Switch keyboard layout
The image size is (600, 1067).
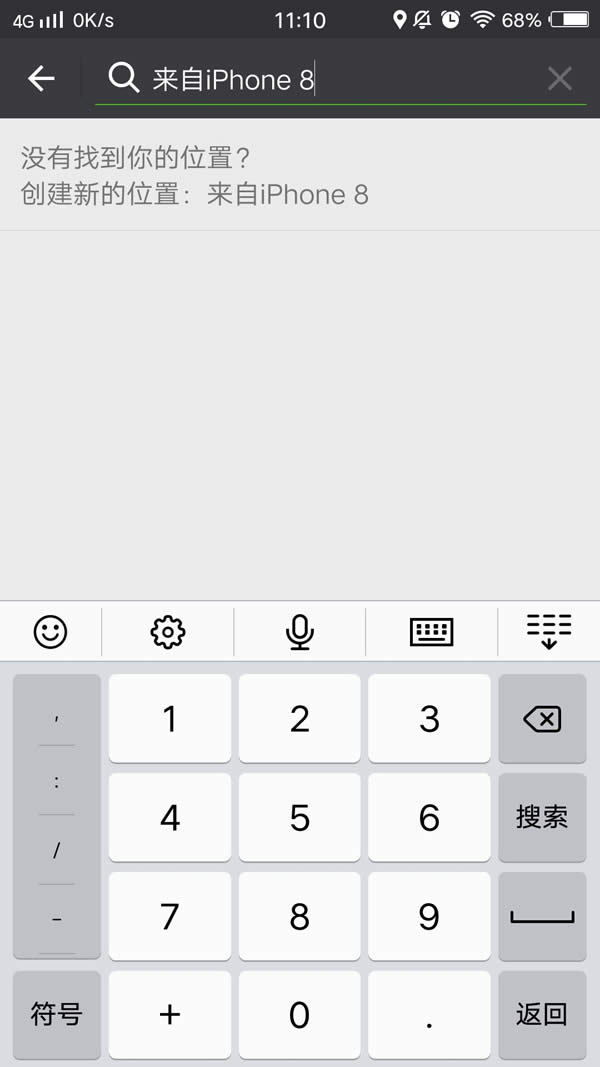click(x=431, y=632)
